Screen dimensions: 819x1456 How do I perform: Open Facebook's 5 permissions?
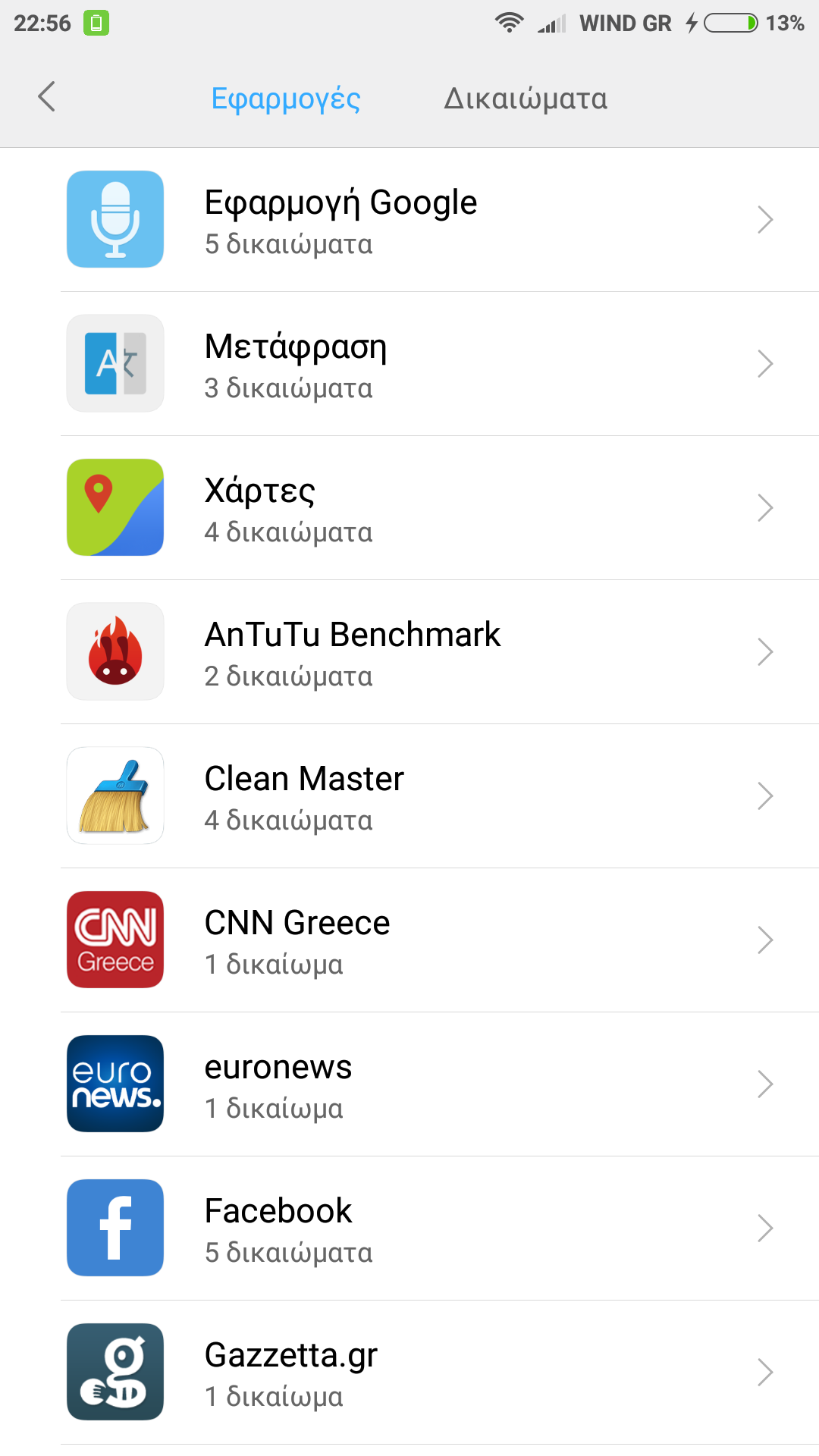pos(409,1228)
